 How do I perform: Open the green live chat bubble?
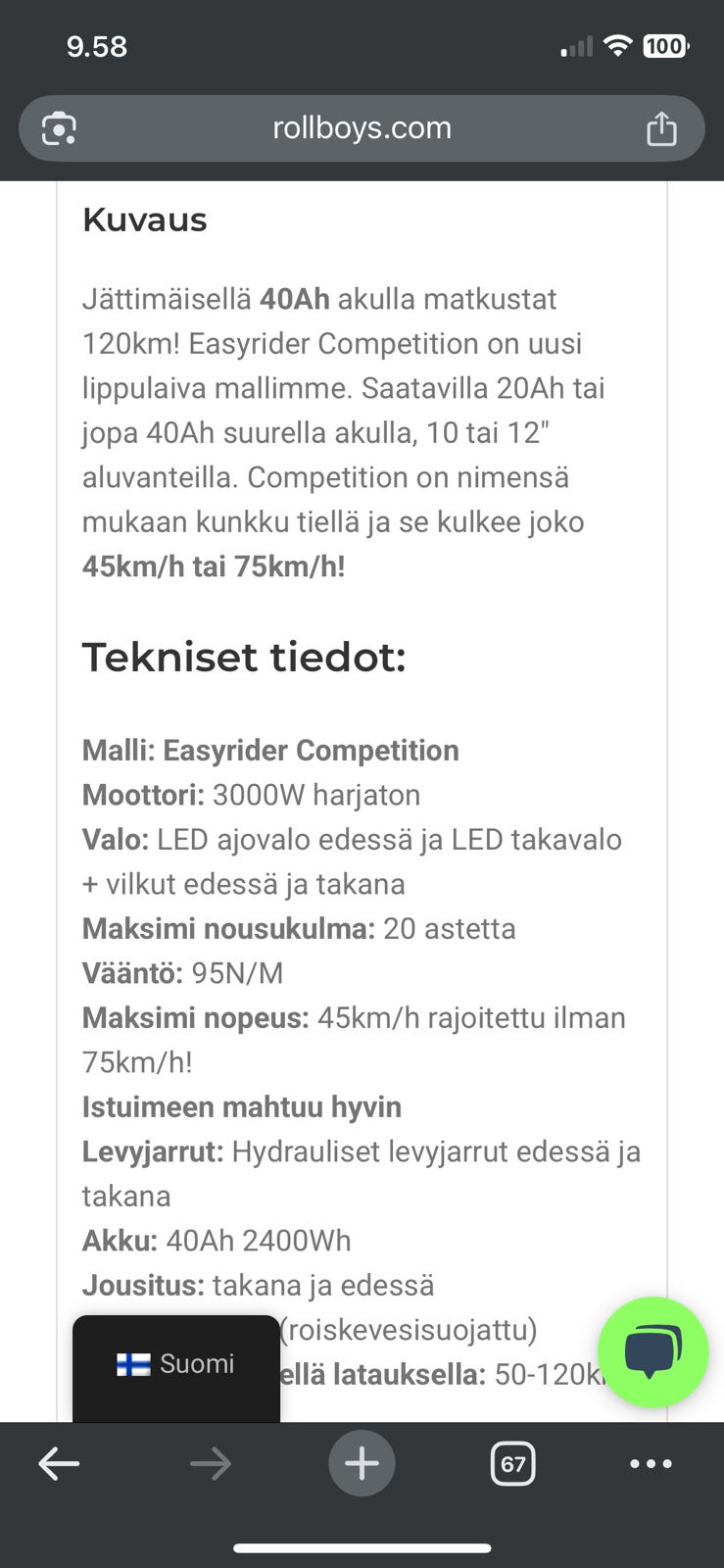pos(652,1351)
